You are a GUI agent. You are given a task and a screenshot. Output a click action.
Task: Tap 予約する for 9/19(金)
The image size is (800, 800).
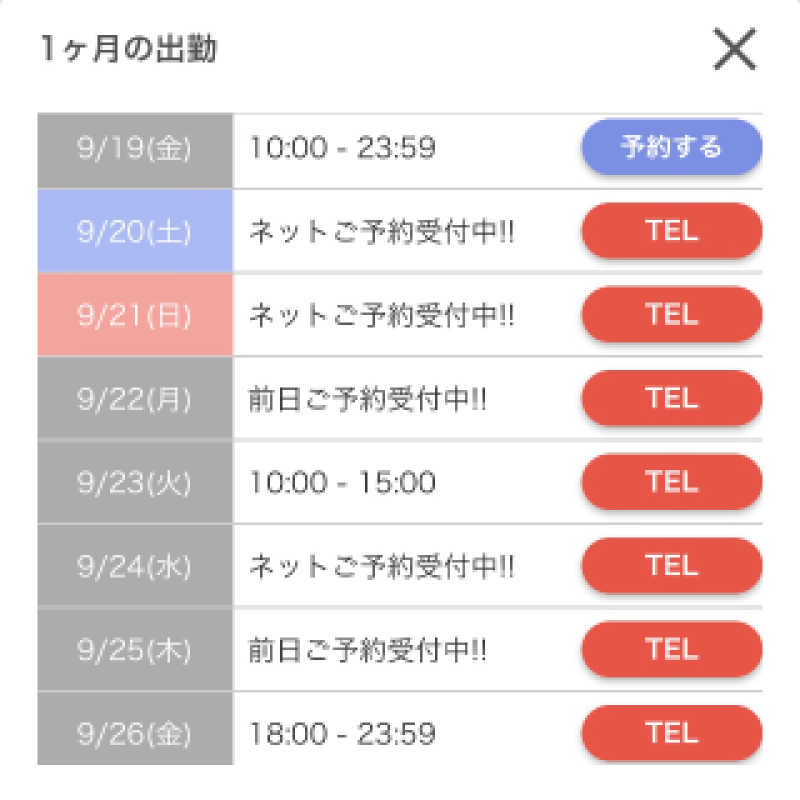pyautogui.click(x=671, y=148)
